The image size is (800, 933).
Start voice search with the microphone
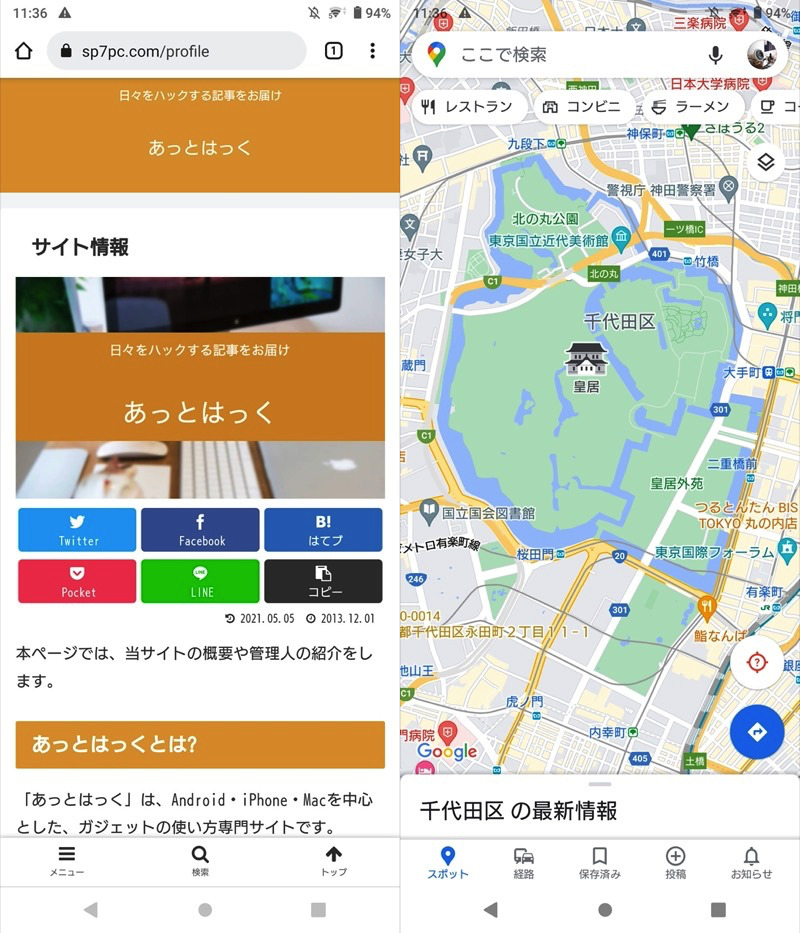(716, 55)
